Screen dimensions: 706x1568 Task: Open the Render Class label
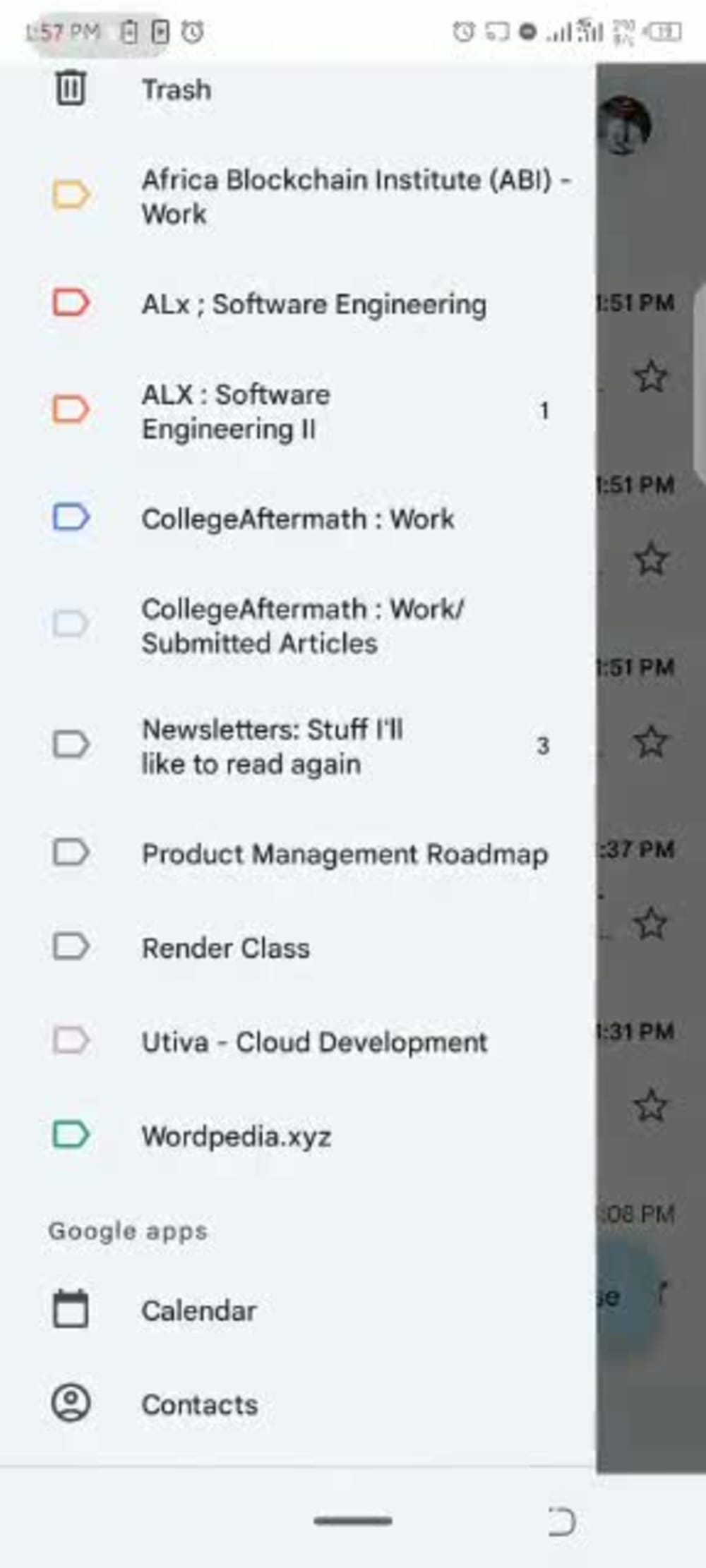point(297,948)
